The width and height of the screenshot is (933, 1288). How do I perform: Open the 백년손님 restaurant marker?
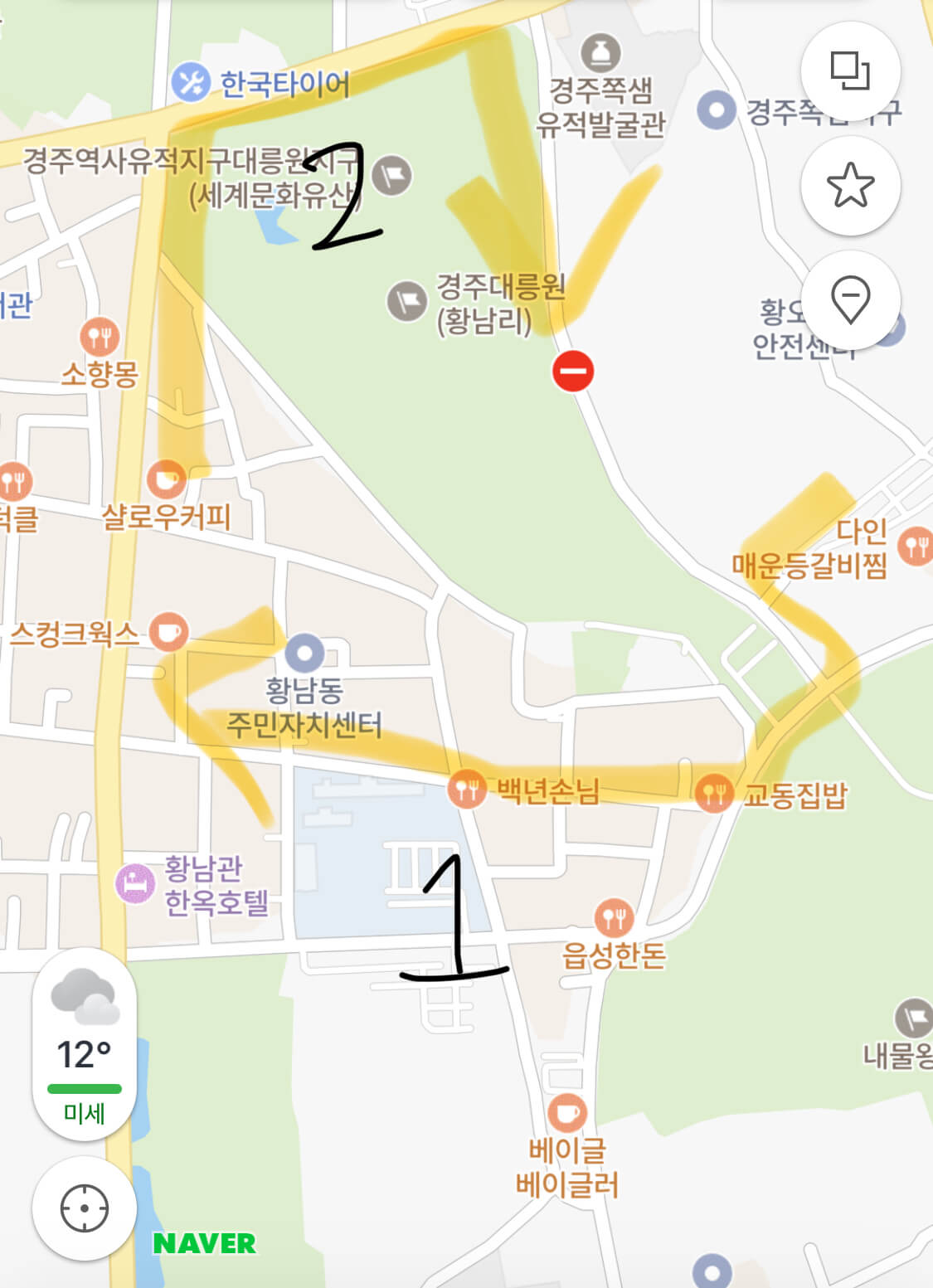(x=467, y=788)
